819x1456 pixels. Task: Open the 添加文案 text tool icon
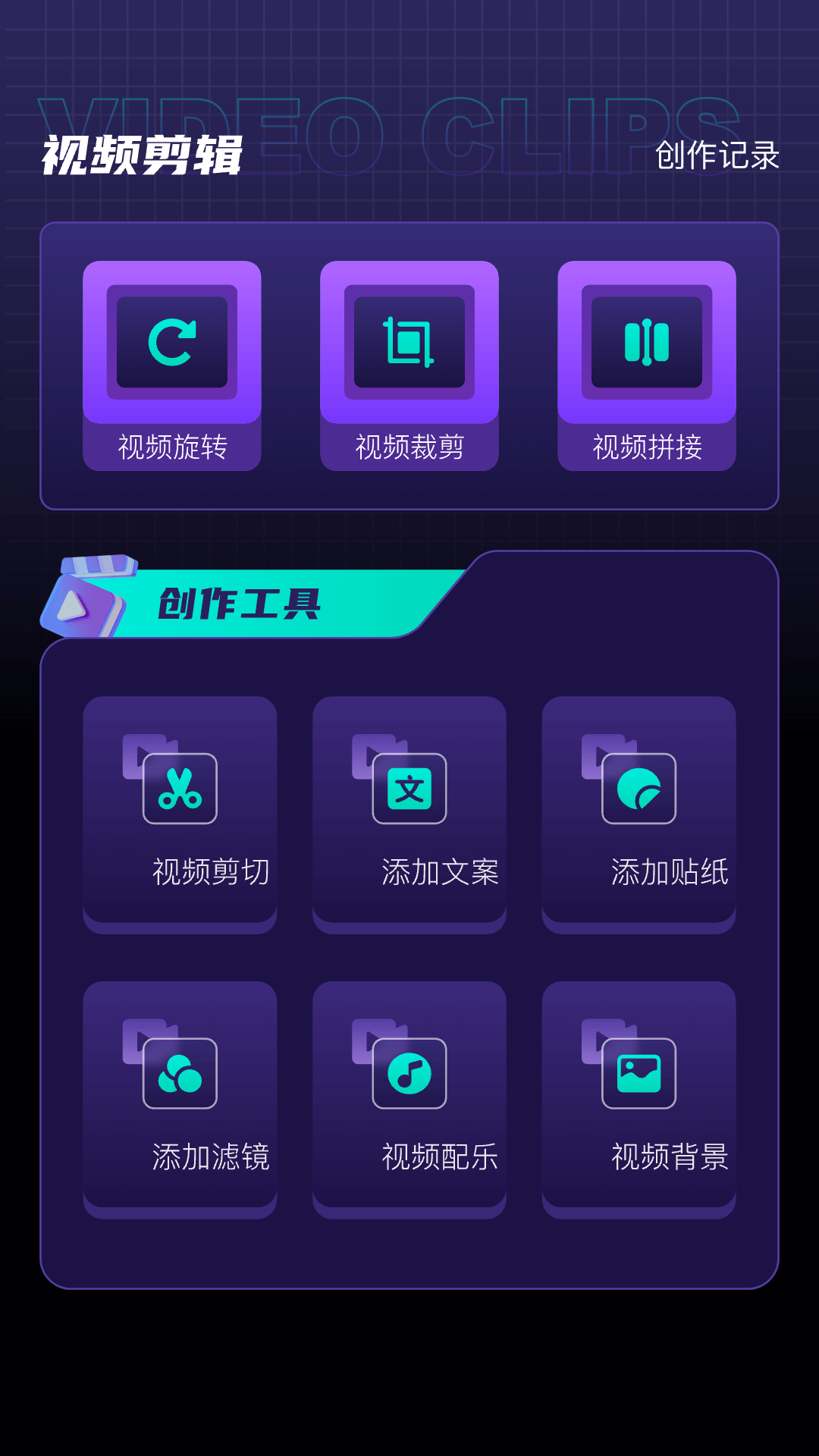pyautogui.click(x=409, y=789)
